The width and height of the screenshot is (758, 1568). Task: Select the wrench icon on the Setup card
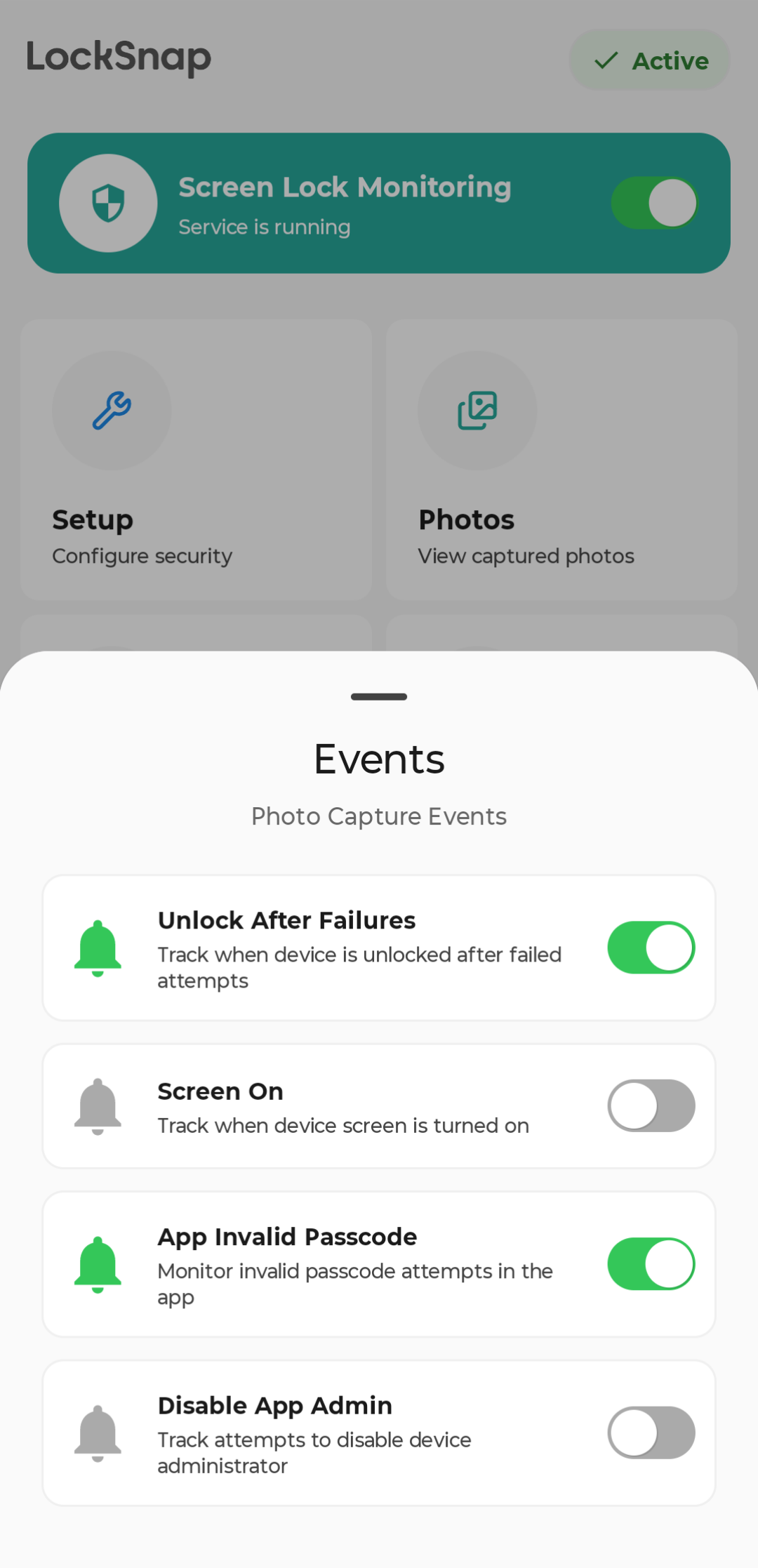112,411
